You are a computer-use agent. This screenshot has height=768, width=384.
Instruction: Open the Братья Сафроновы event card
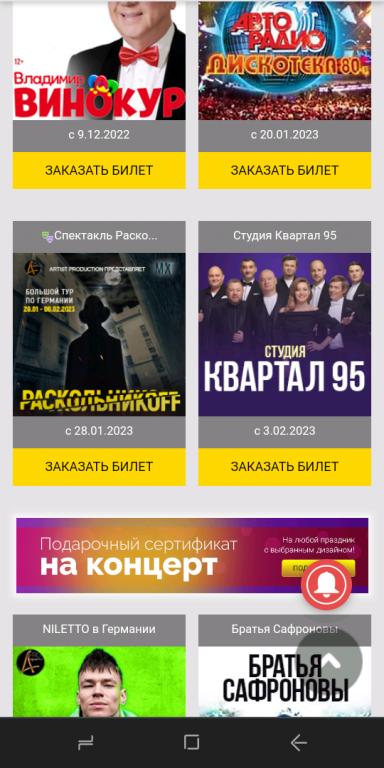pyautogui.click(x=285, y=666)
